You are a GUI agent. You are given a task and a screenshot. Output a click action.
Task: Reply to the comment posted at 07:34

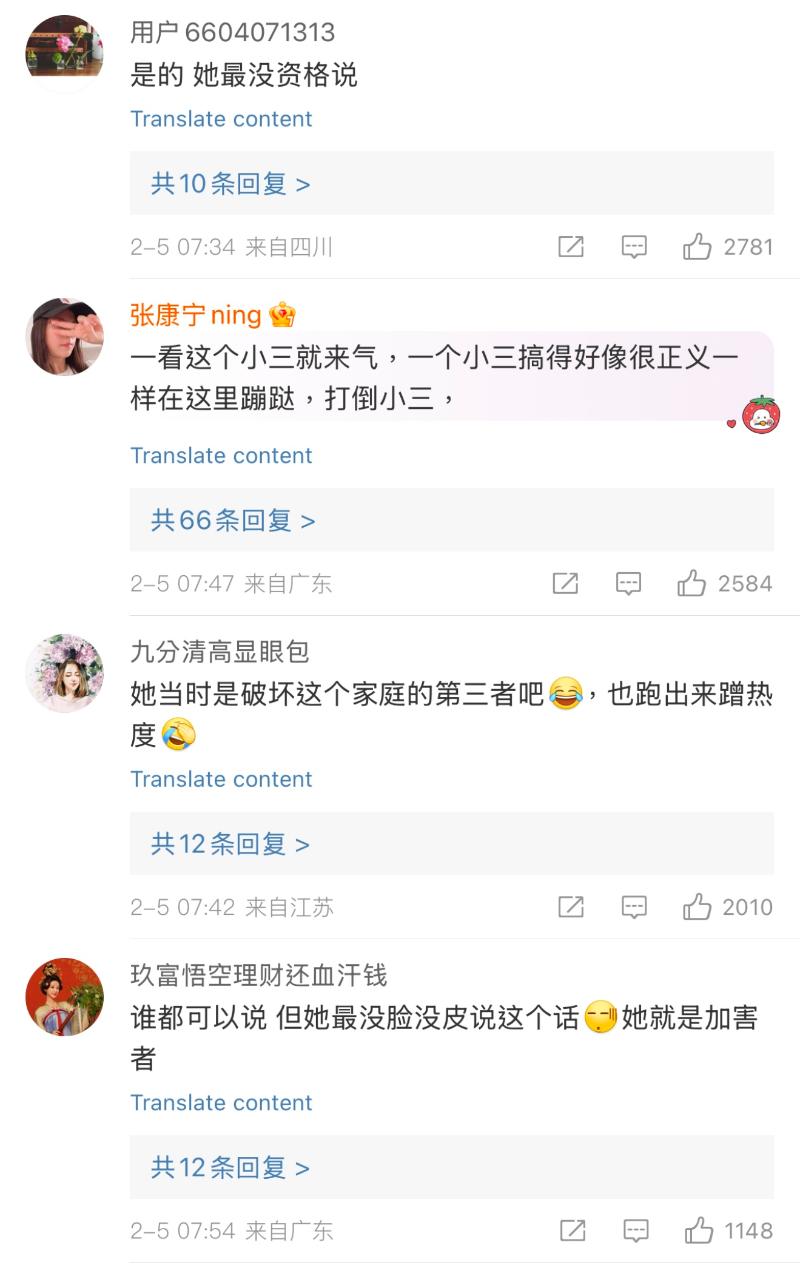coord(634,247)
